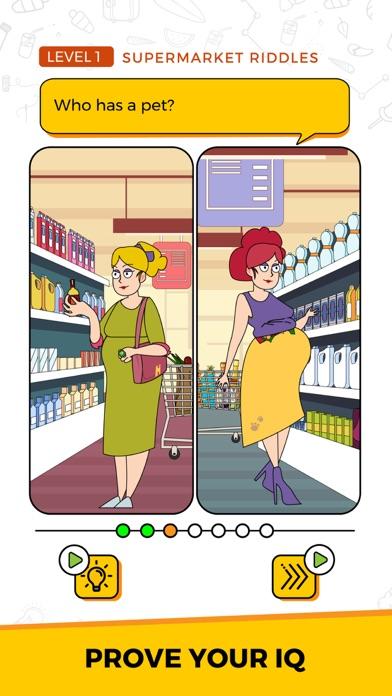This screenshot has height=696, width=392.
Task: Skip this riddle with the arrows button
Action: click(x=294, y=577)
